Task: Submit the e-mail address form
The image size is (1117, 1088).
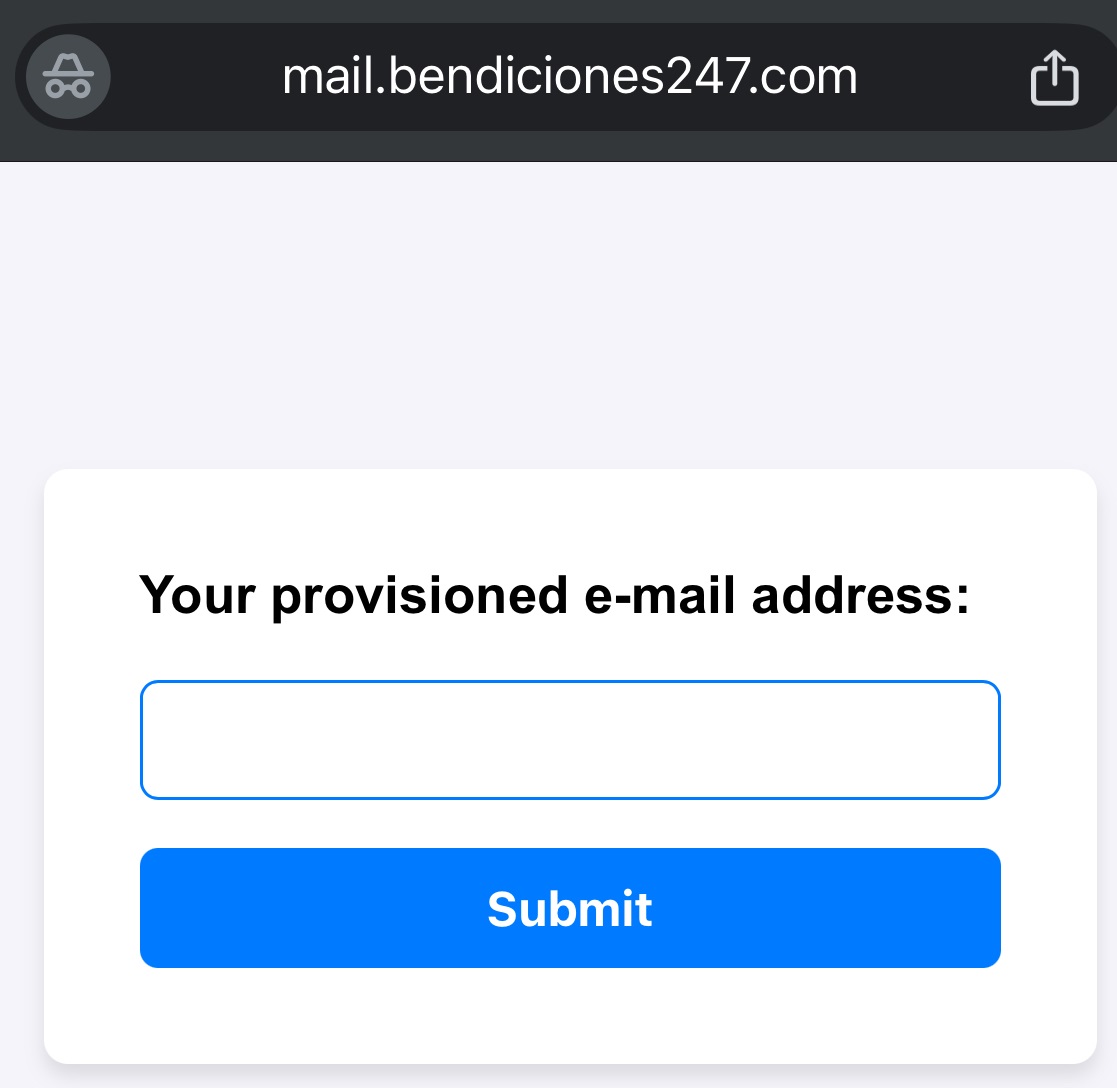Action: [x=570, y=908]
